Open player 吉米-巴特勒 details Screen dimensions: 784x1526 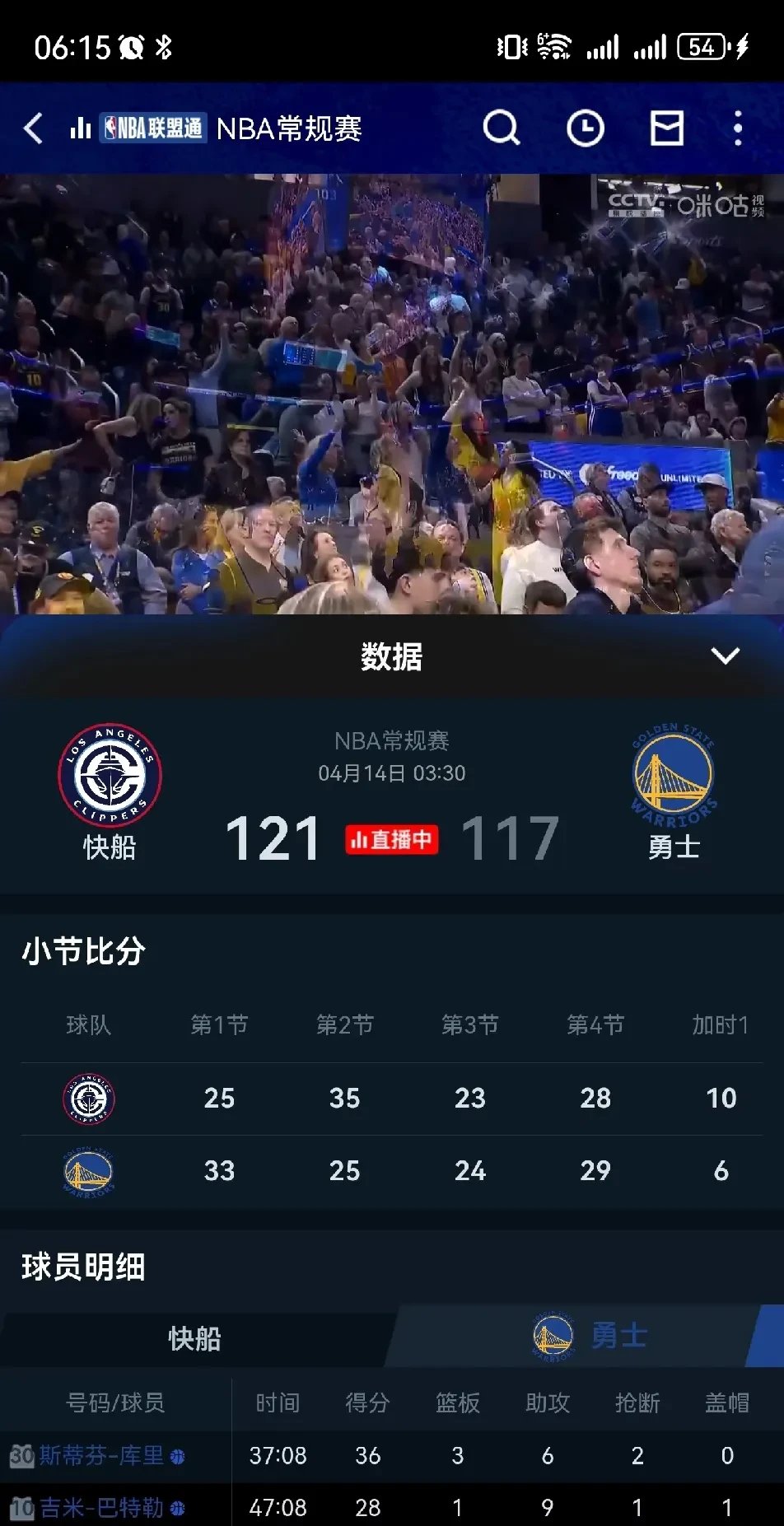(x=101, y=1507)
